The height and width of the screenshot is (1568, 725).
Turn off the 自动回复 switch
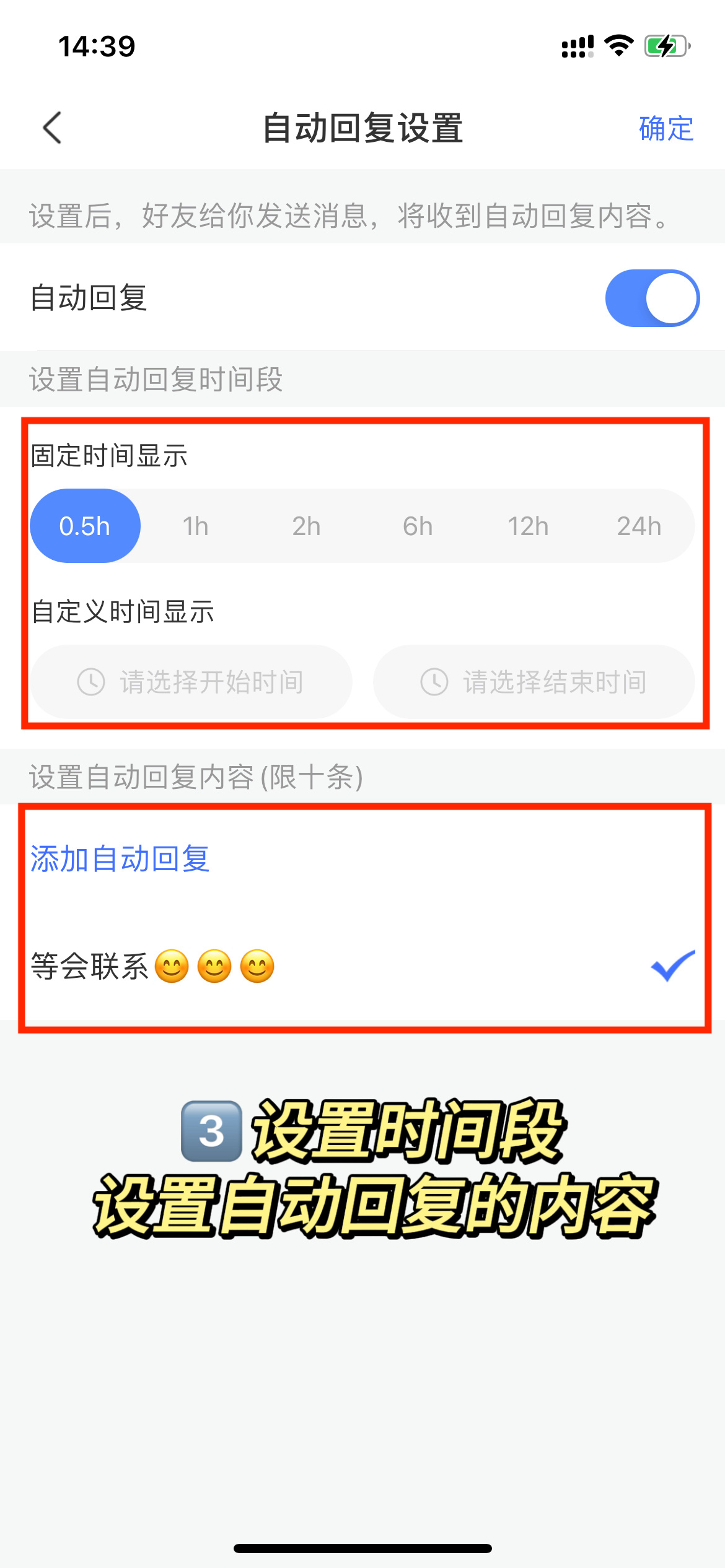click(x=652, y=298)
